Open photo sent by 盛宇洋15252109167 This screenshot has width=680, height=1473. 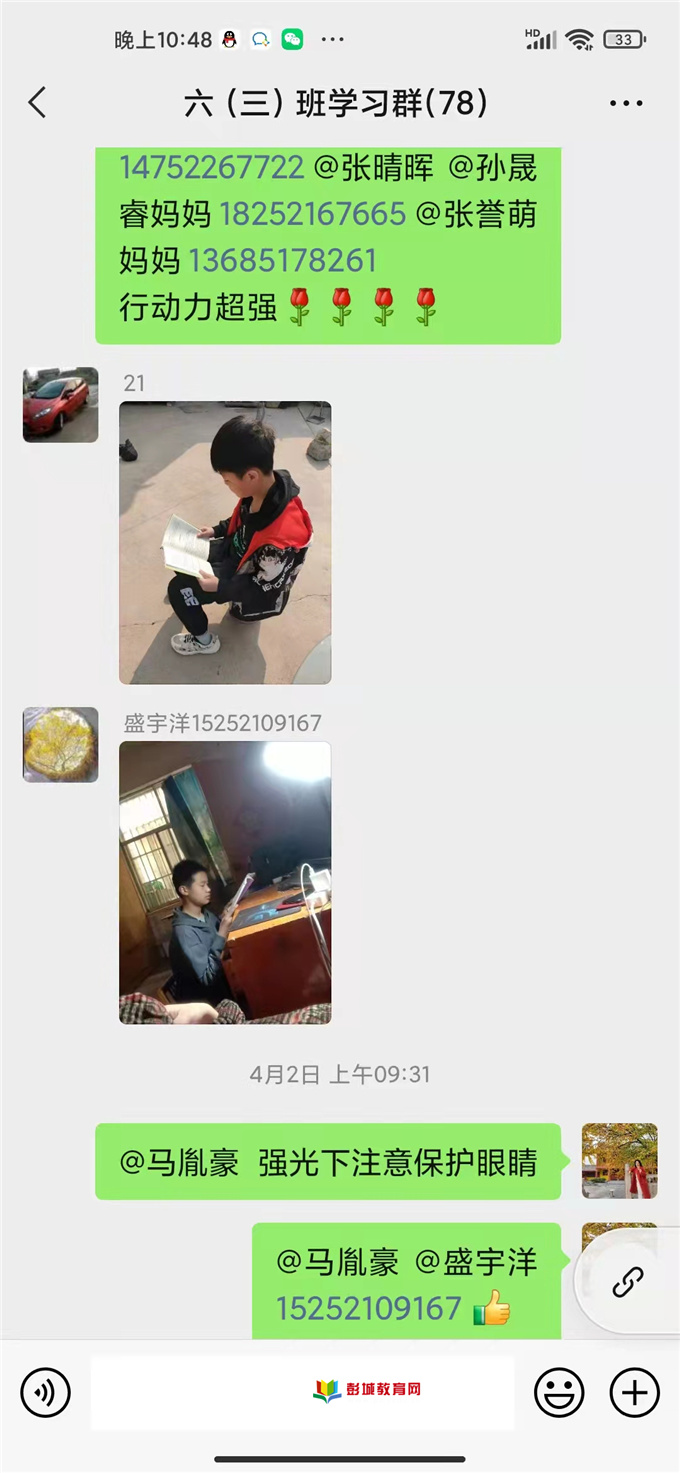225,883
